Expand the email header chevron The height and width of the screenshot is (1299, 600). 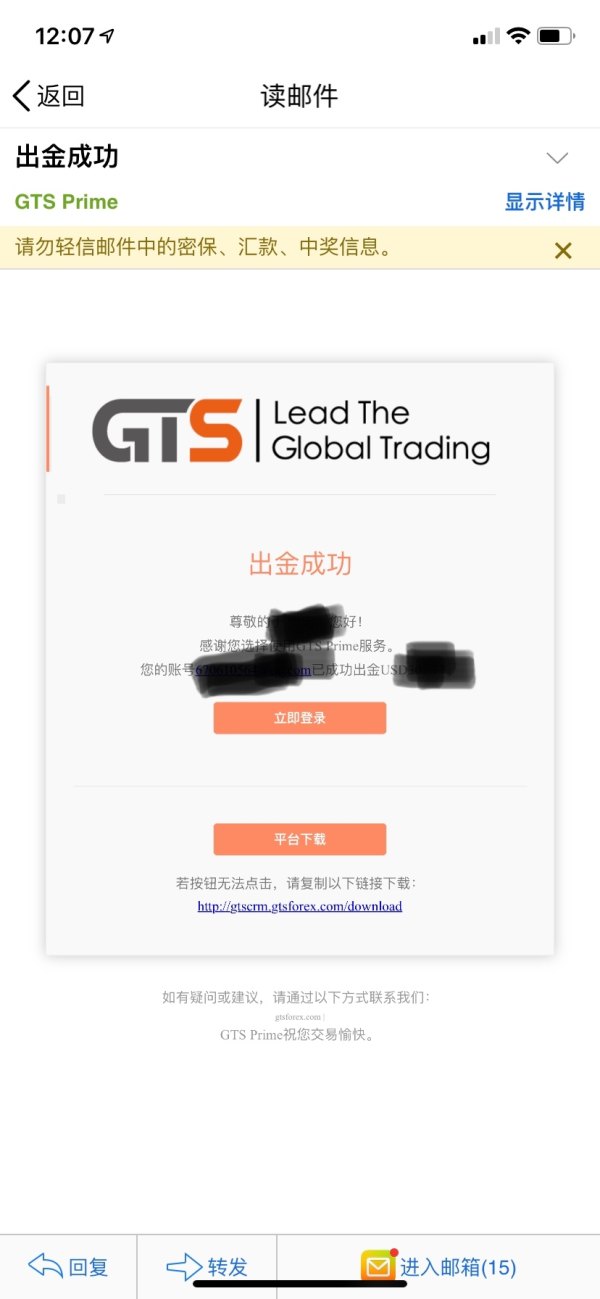click(x=557, y=158)
